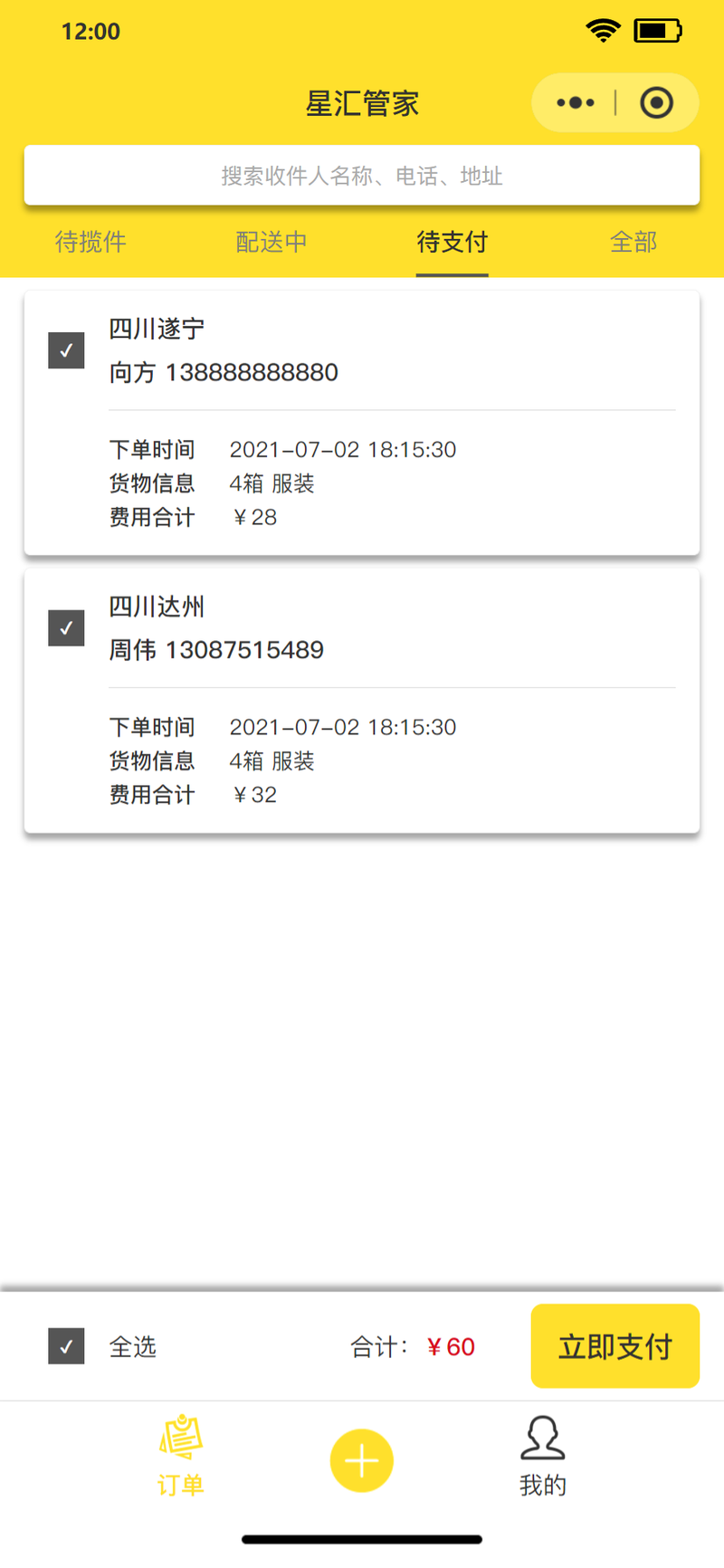
Task: Tap the search box for recipient name
Action: click(362, 175)
